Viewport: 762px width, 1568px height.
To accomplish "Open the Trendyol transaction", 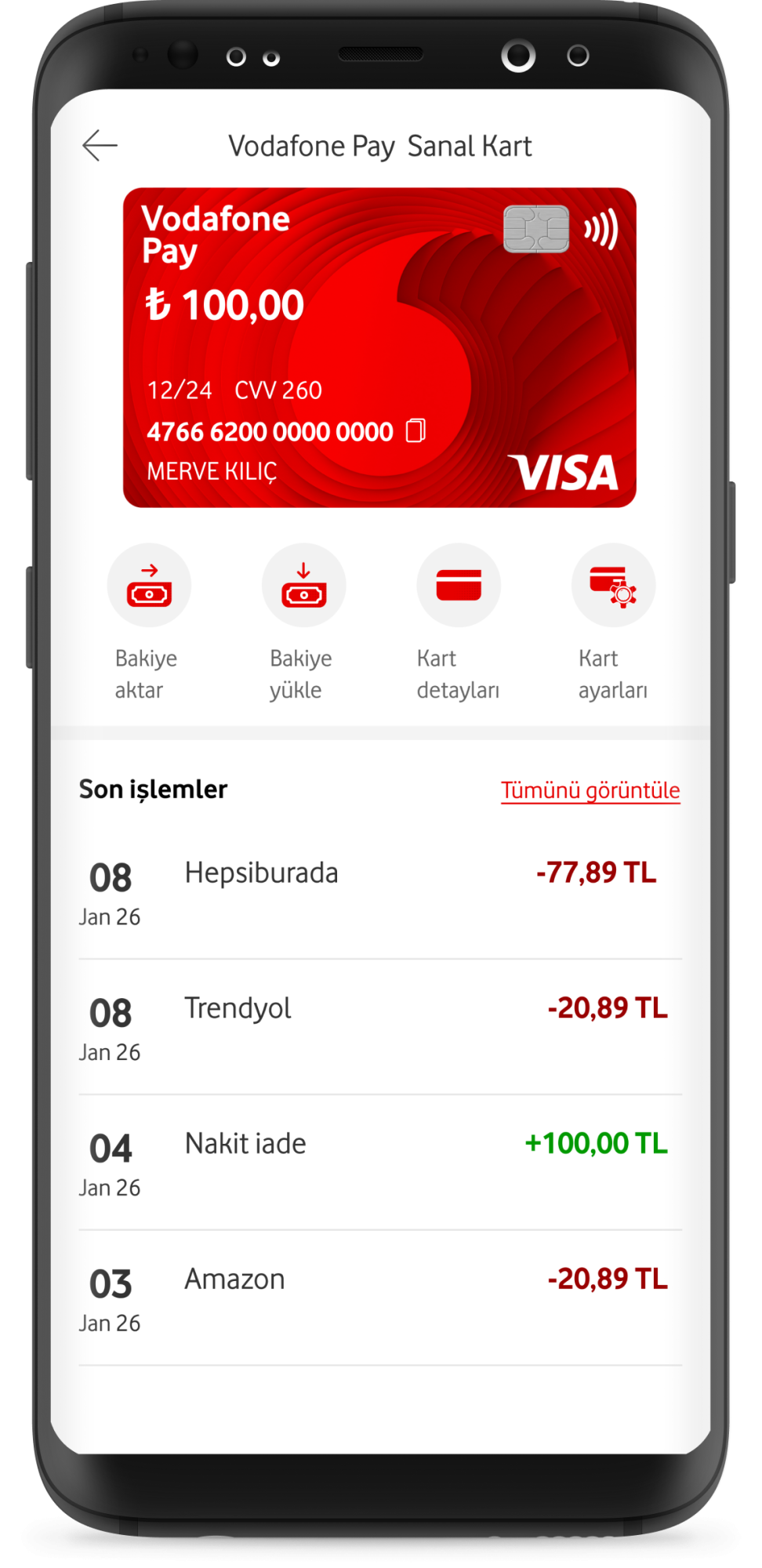I will coord(380,1028).
